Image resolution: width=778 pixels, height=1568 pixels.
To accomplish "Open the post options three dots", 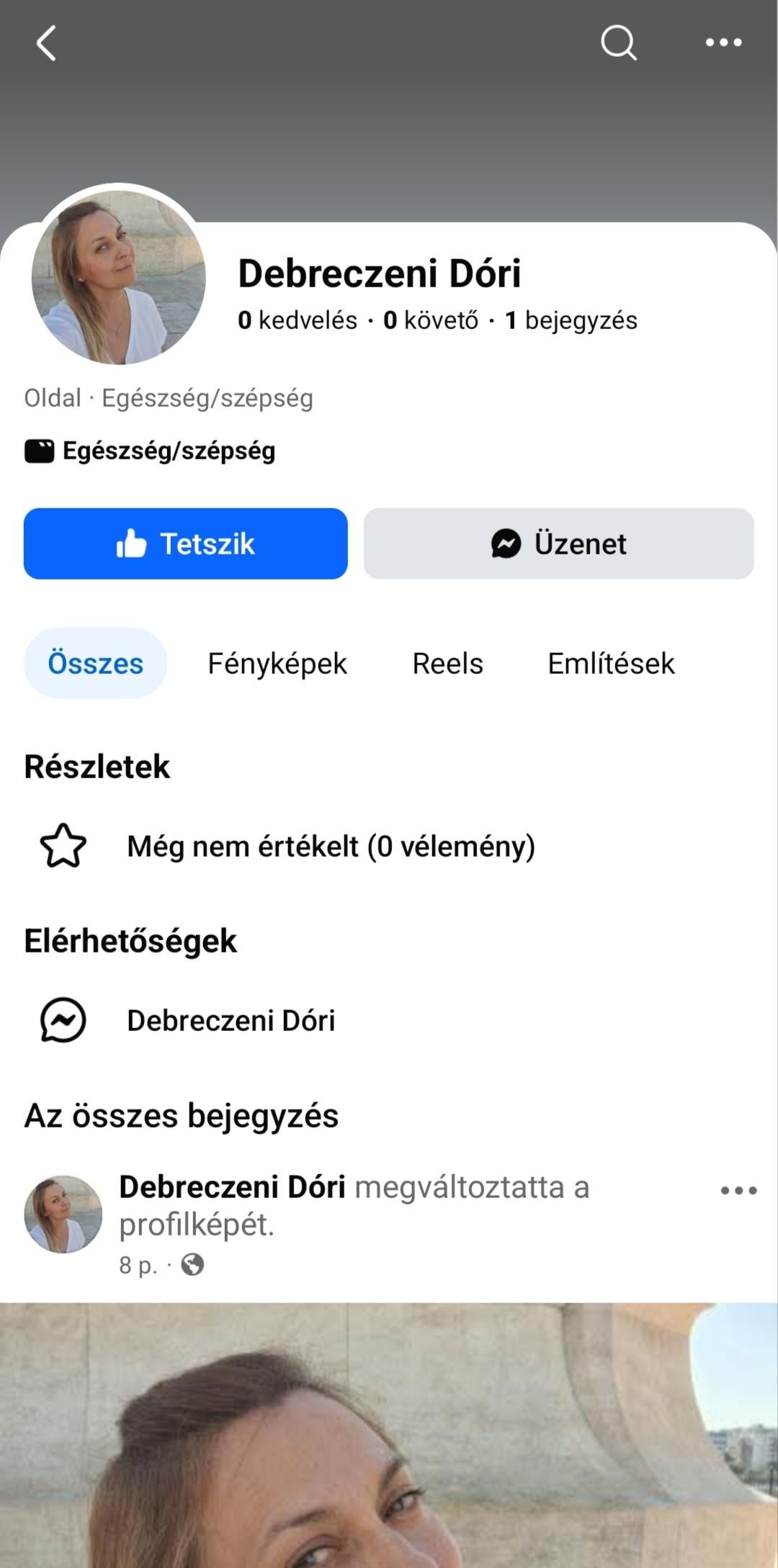I will pyautogui.click(x=738, y=1191).
